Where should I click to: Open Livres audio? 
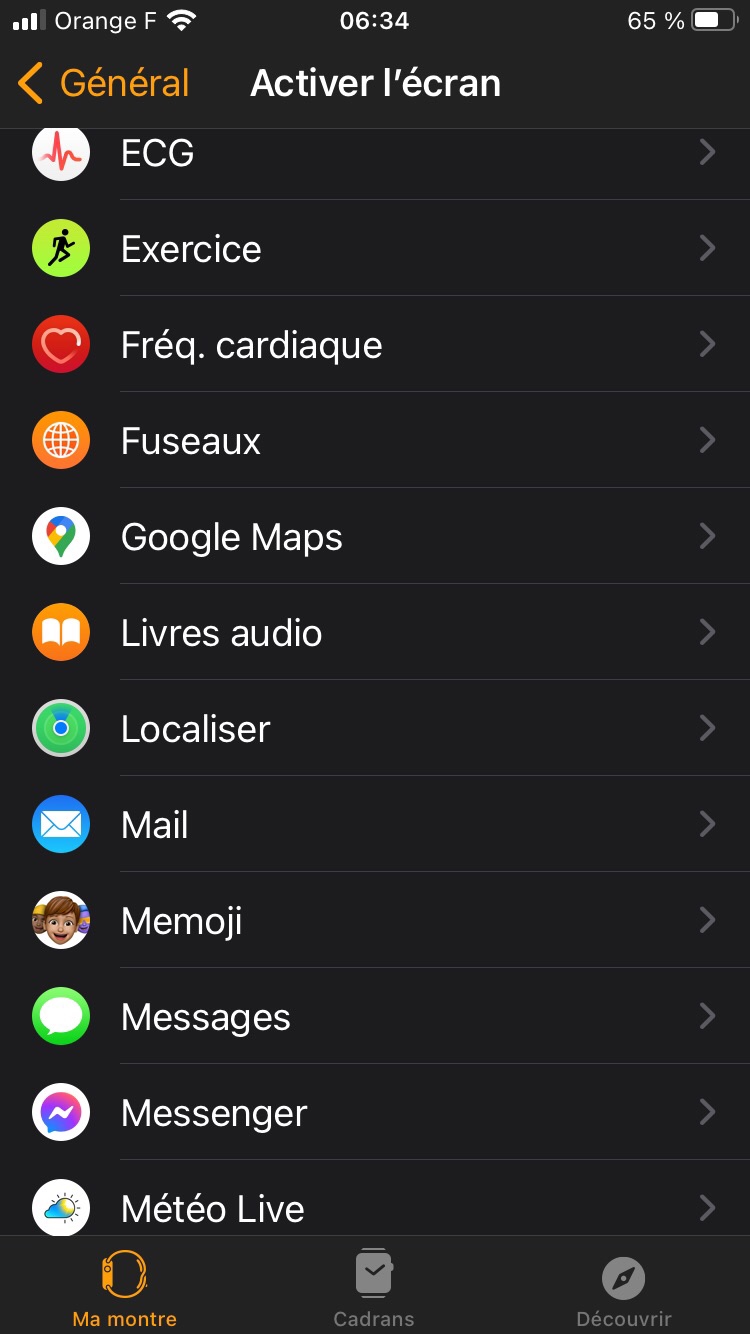click(x=375, y=633)
